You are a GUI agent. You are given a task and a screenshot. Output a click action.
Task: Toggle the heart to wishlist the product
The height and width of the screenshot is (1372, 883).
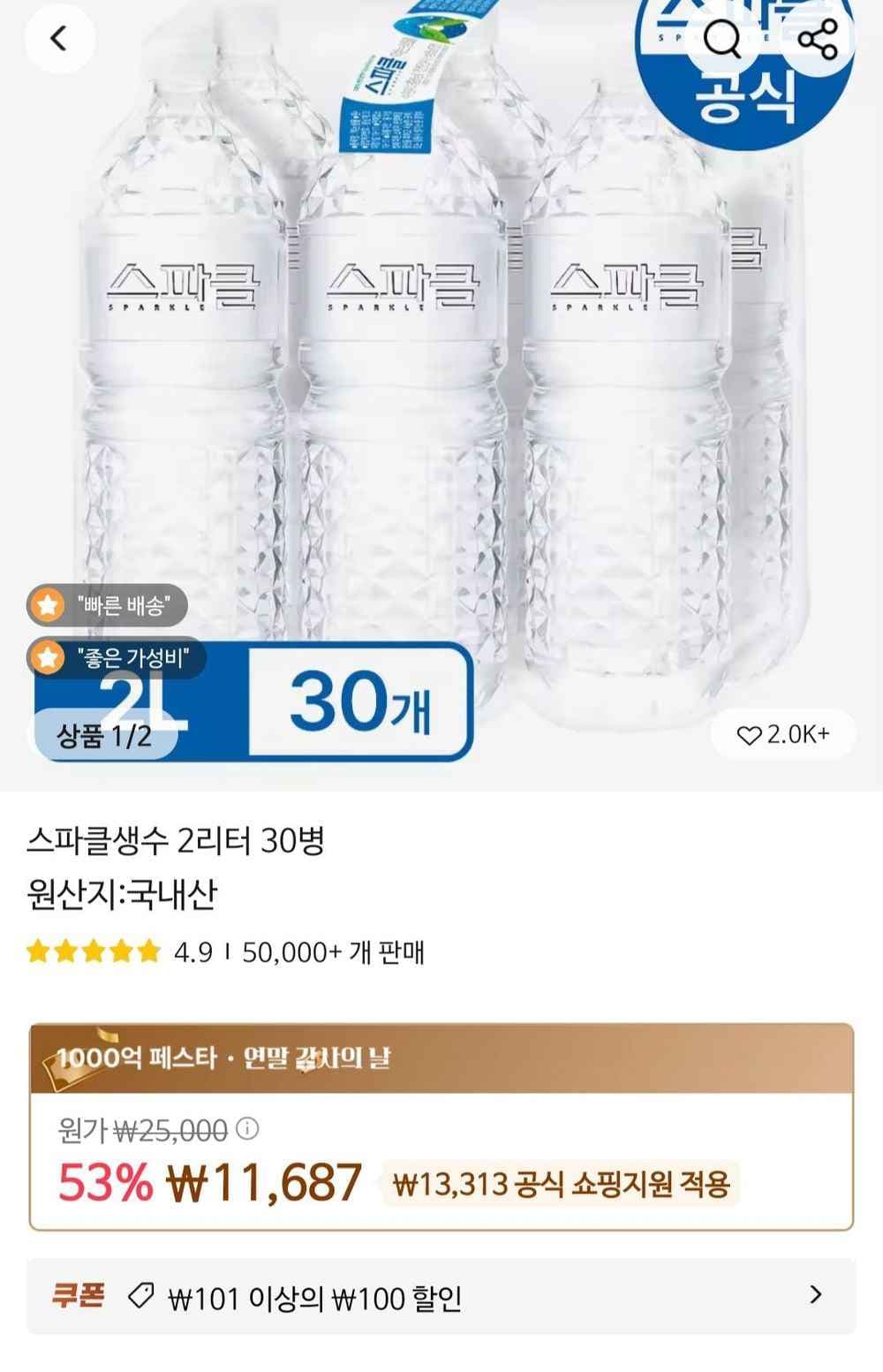750,735
